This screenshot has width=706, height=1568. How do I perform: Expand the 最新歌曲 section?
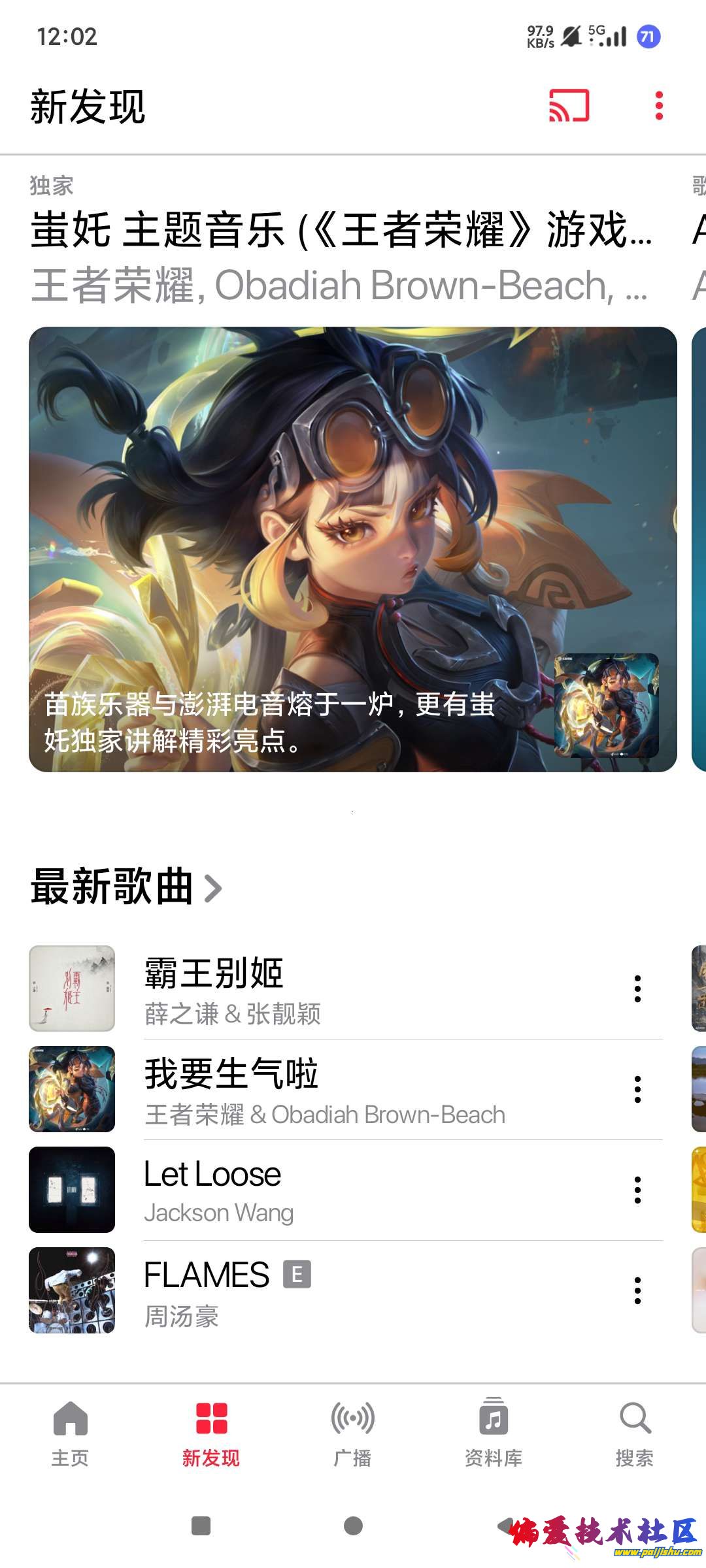tap(127, 887)
